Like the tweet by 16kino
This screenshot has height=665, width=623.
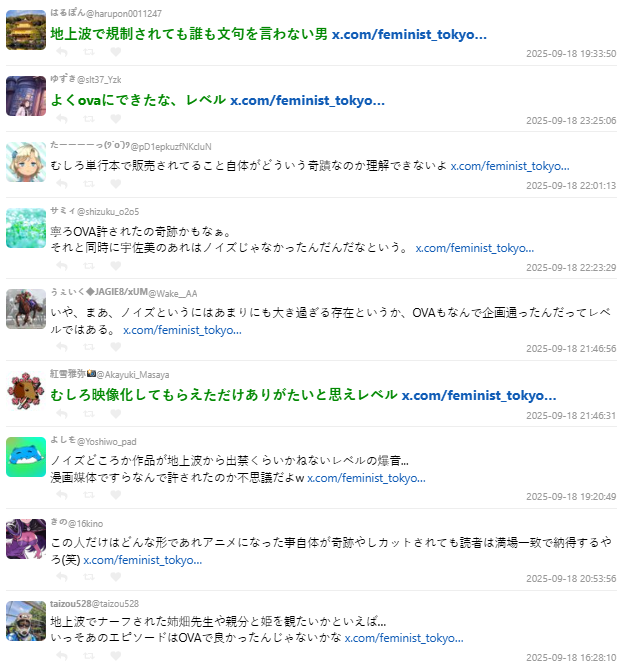click(115, 579)
